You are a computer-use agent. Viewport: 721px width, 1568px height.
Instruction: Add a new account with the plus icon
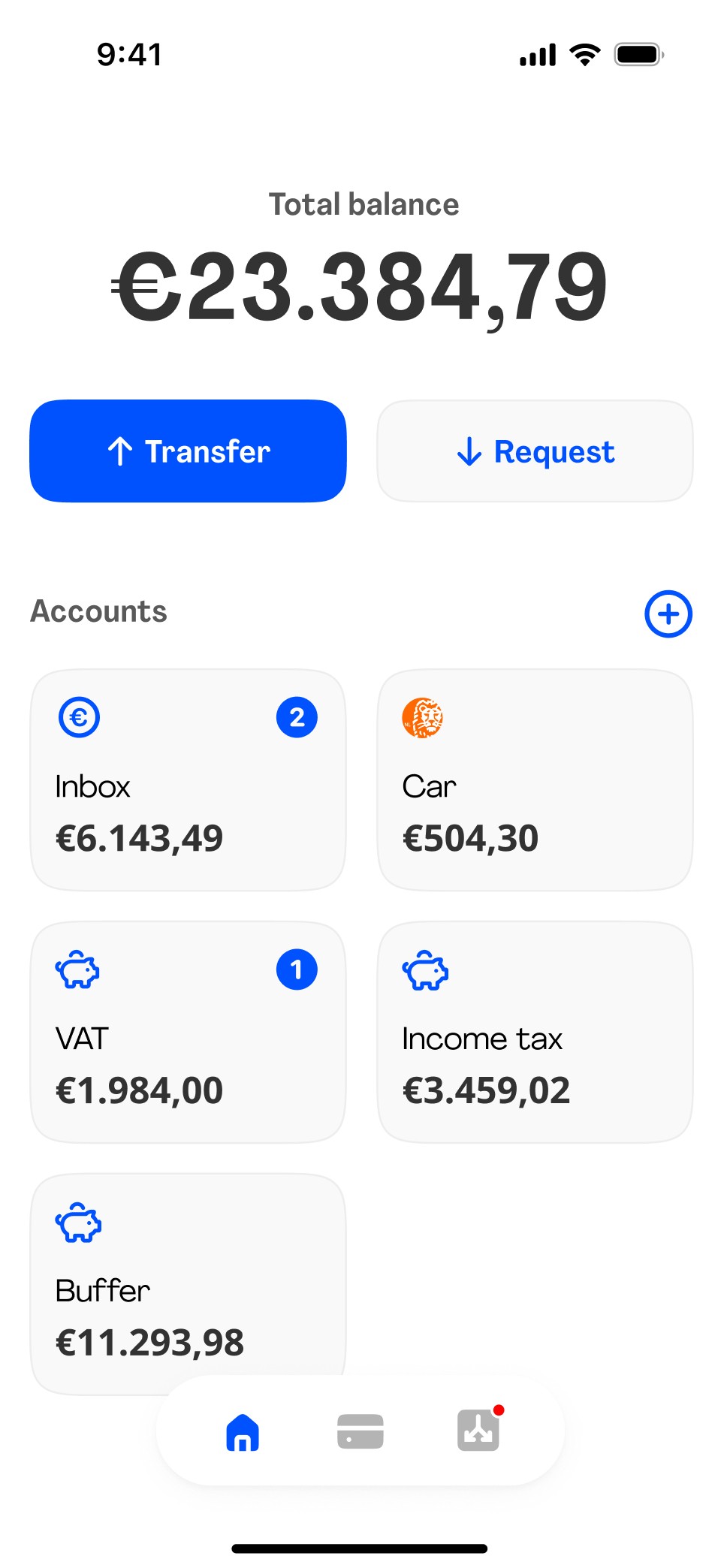coord(668,614)
